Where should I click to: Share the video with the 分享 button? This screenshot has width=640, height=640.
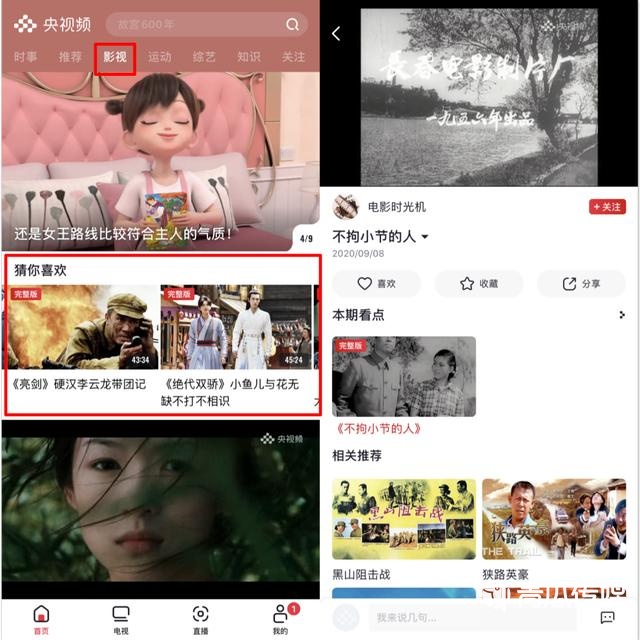(581, 284)
